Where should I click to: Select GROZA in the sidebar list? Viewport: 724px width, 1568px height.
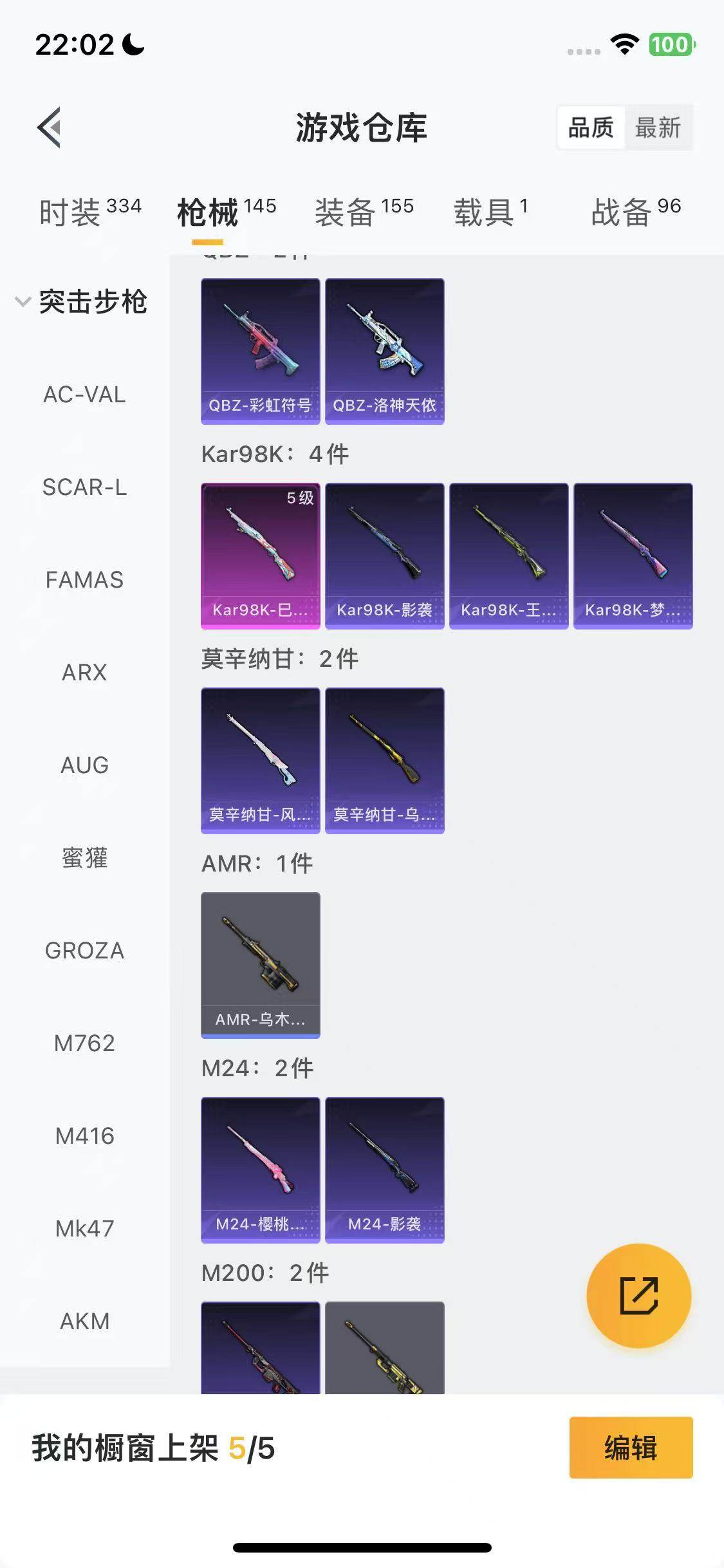[84, 950]
